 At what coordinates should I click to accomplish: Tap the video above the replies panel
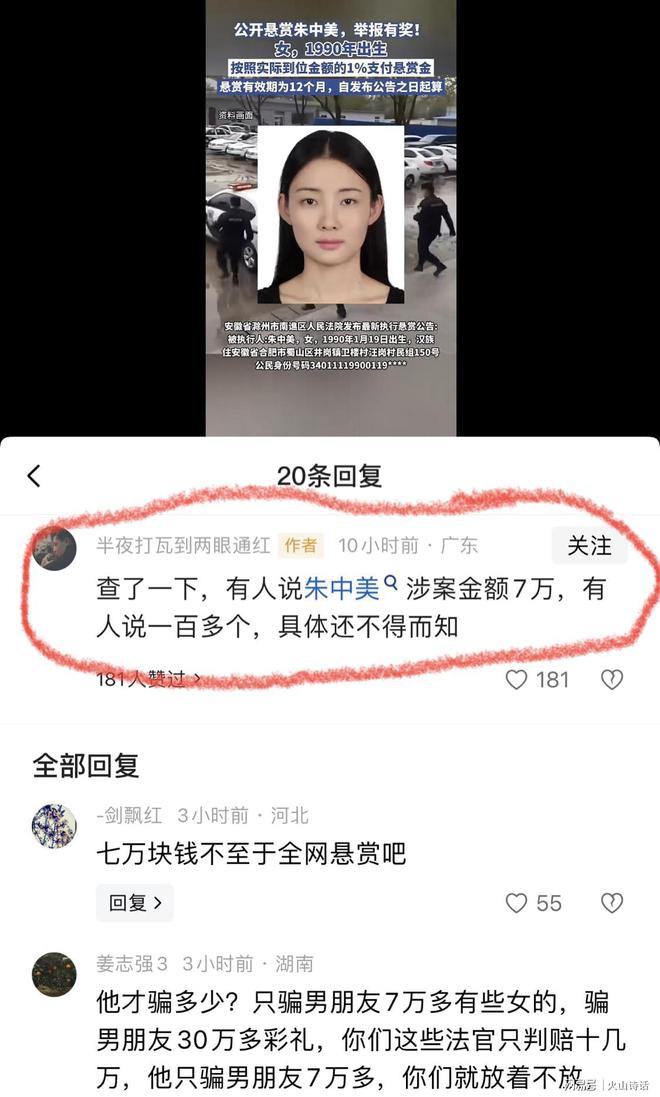click(x=330, y=218)
